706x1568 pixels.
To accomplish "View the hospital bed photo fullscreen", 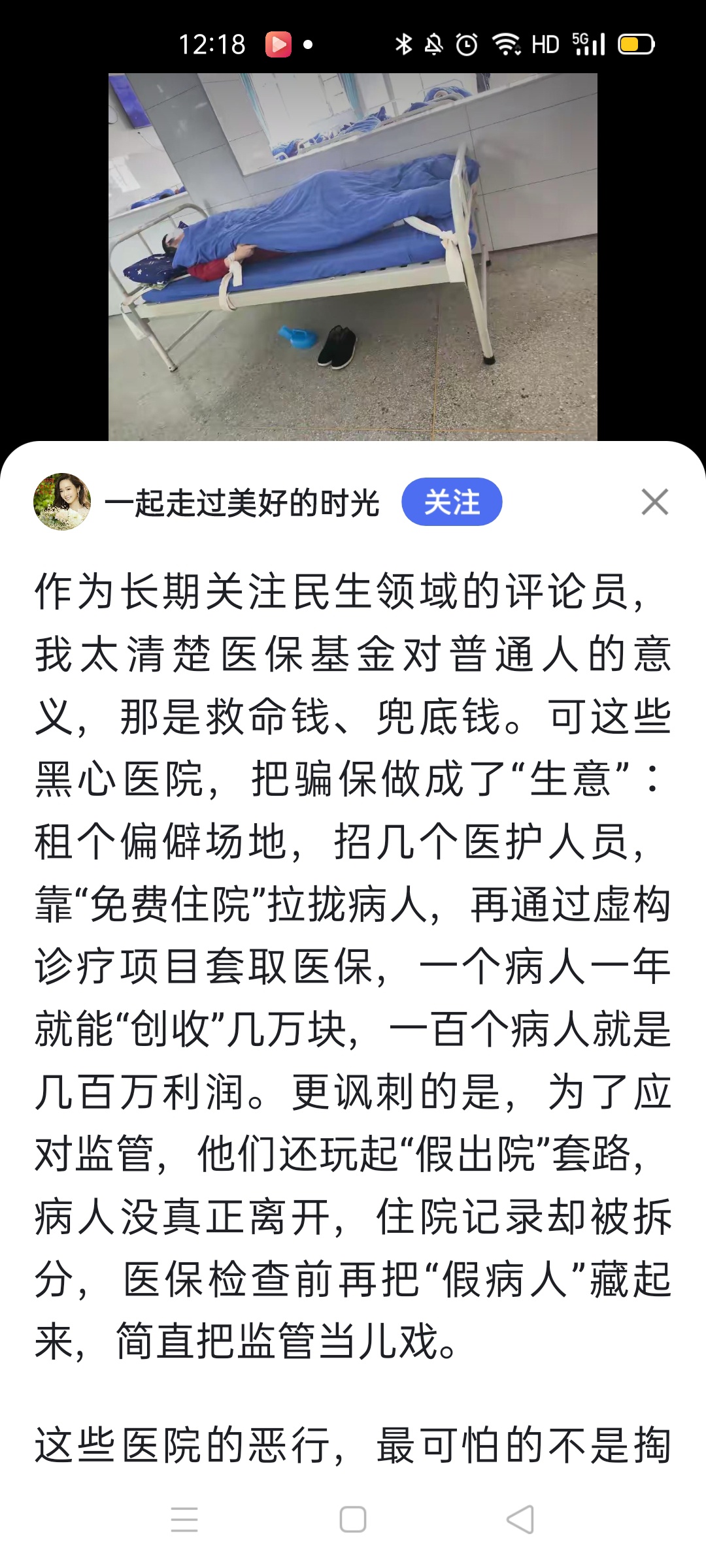I will coord(353,256).
